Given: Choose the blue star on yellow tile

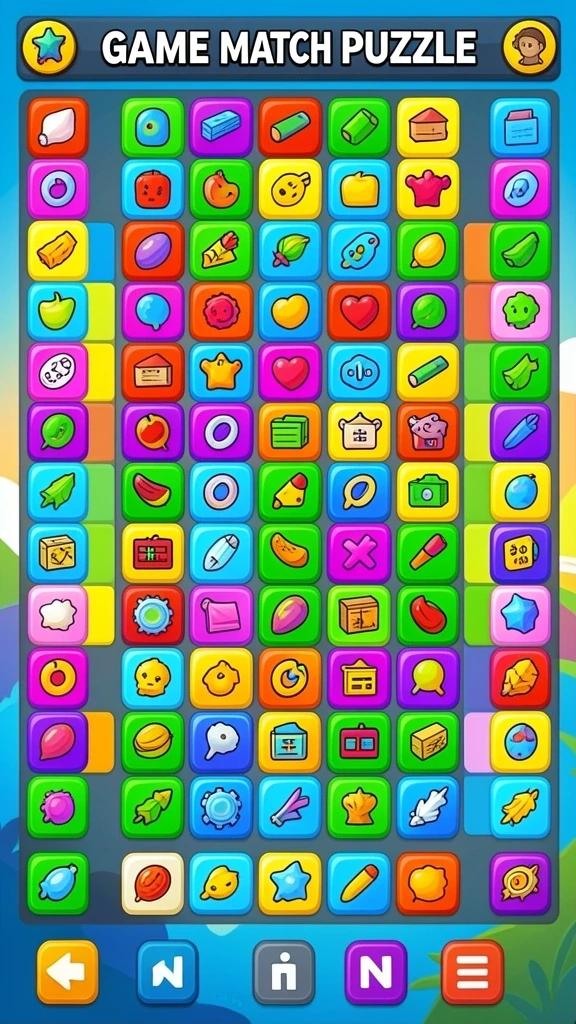Looking at the screenshot, I should coord(290,883).
